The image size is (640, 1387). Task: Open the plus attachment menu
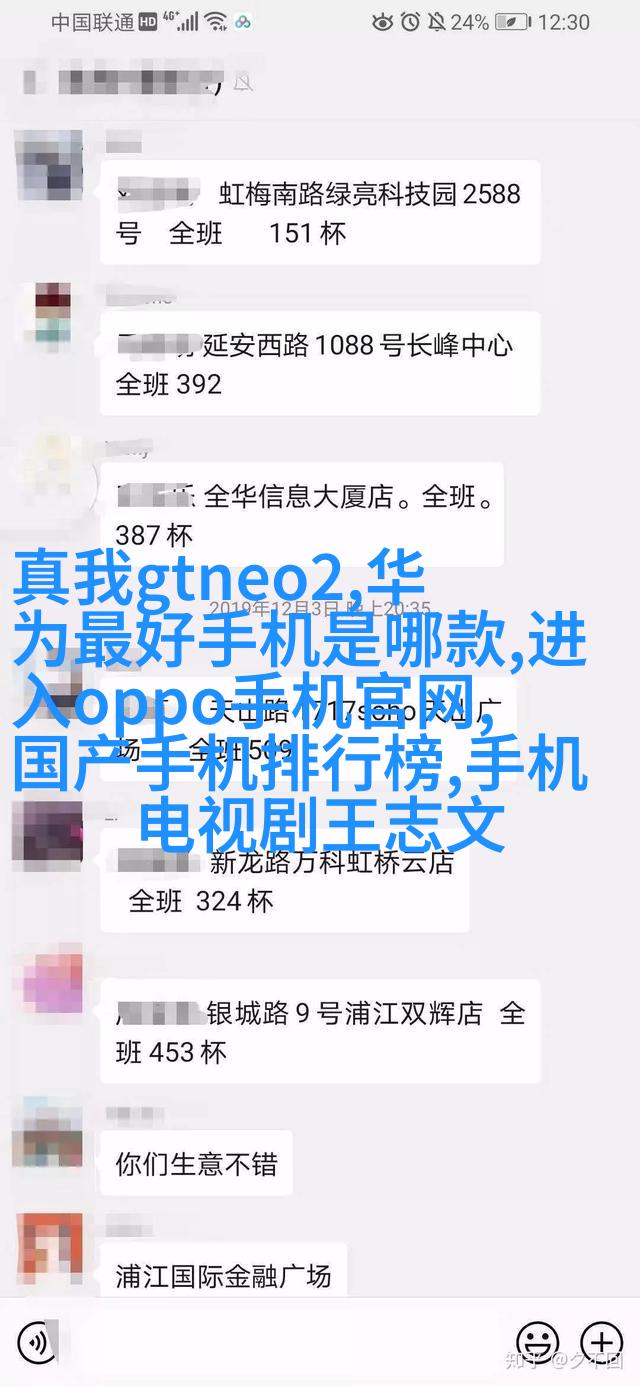[602, 1341]
